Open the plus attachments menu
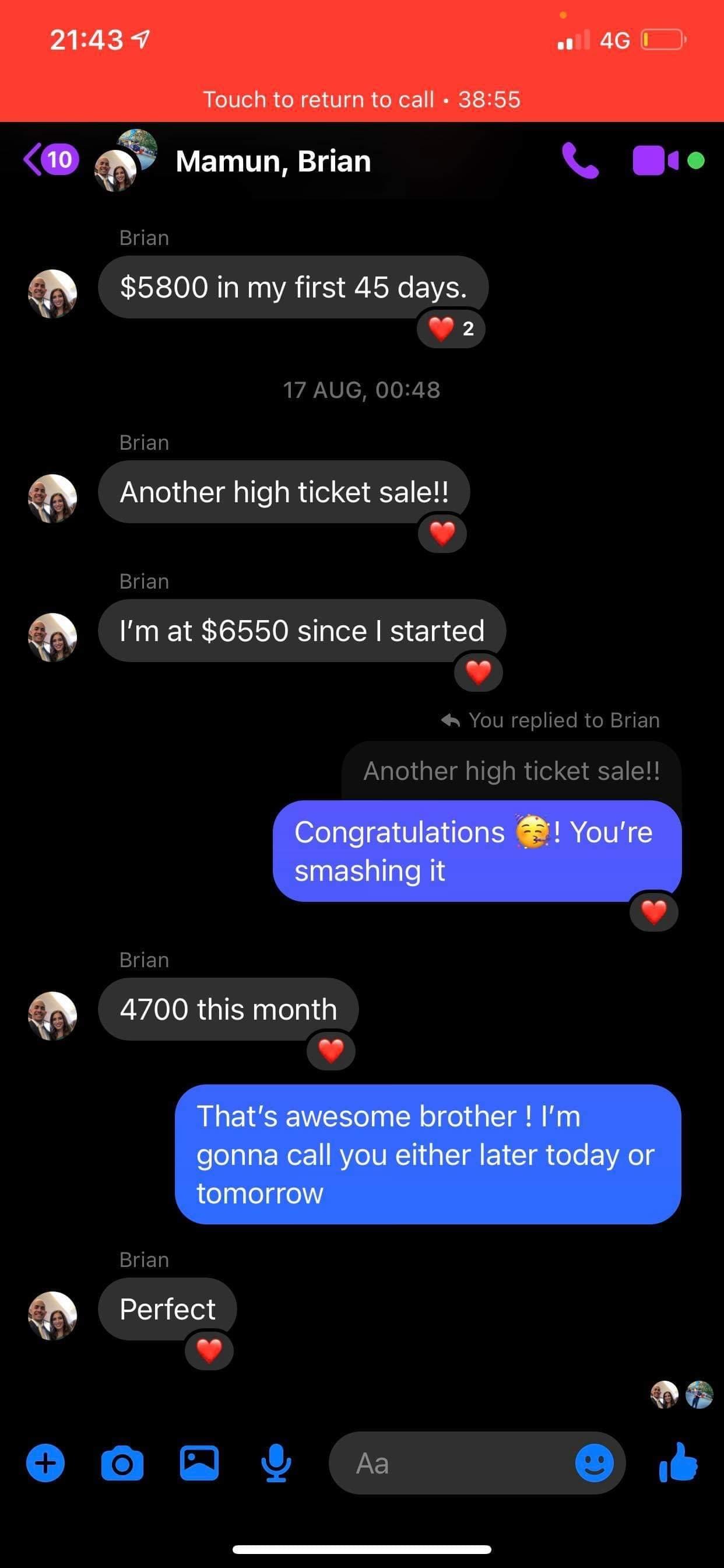 click(x=45, y=1462)
